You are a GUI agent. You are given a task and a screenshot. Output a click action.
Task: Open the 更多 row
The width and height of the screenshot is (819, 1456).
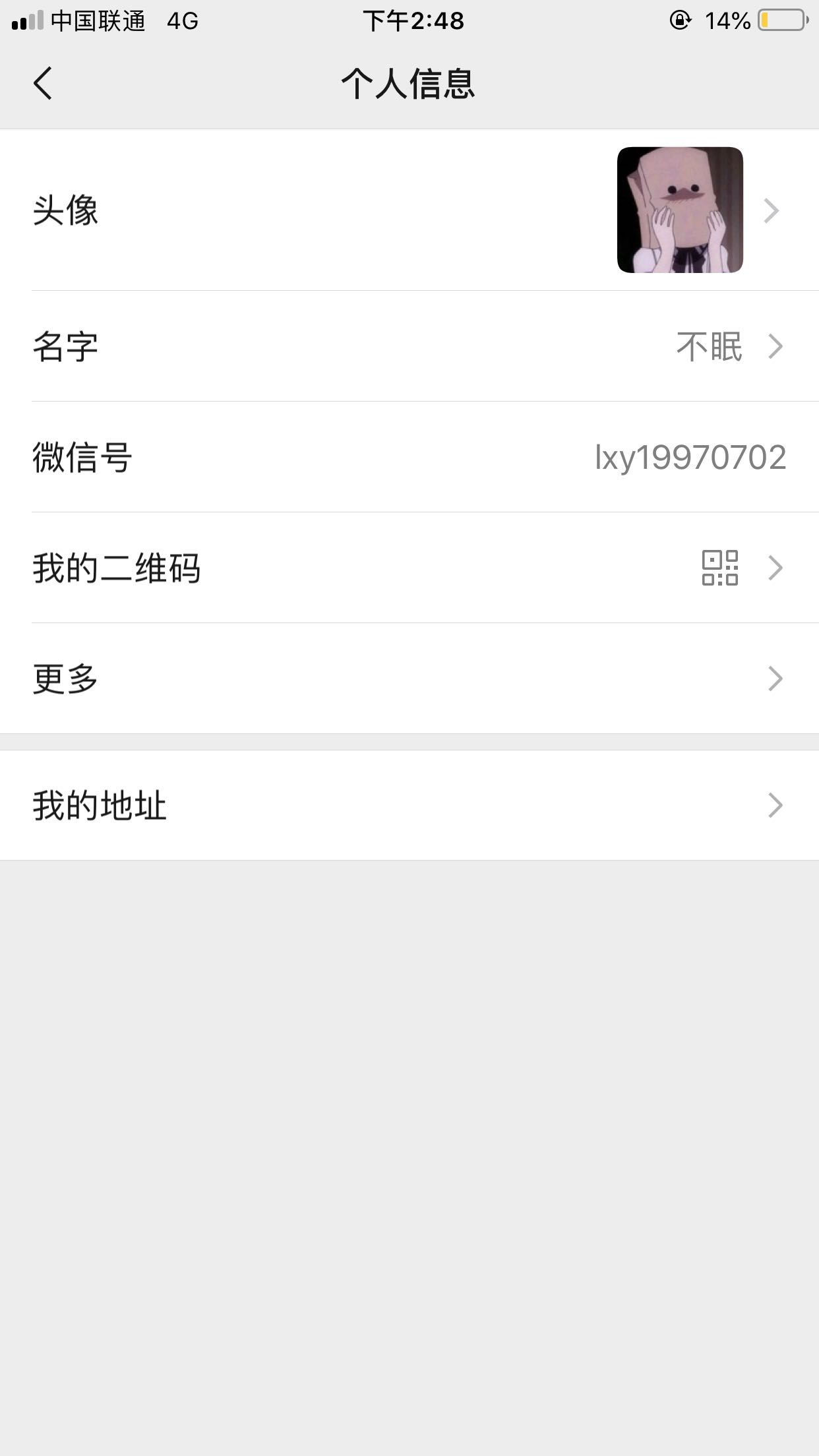(409, 679)
